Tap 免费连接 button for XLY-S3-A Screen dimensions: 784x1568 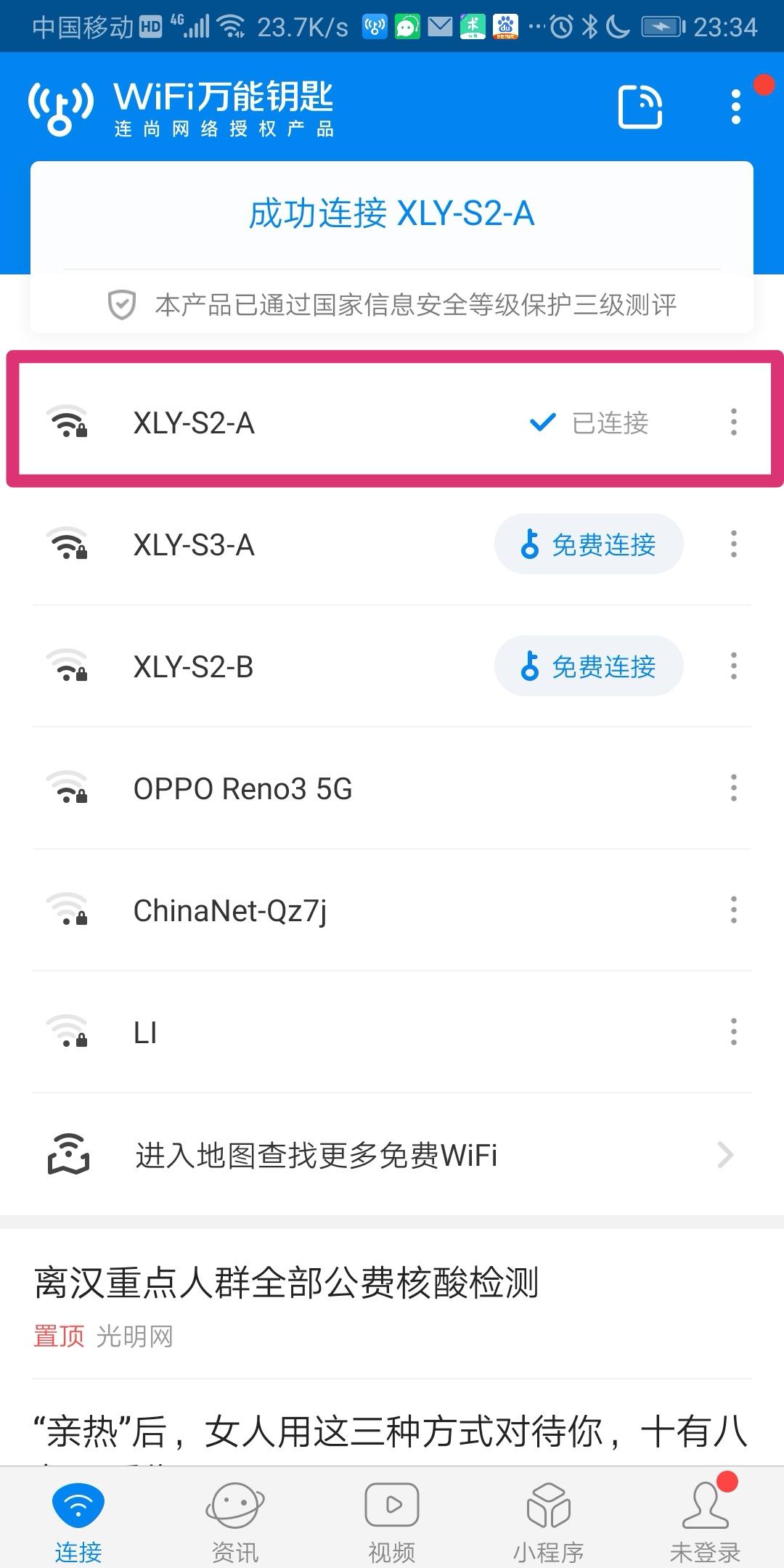pyautogui.click(x=589, y=544)
